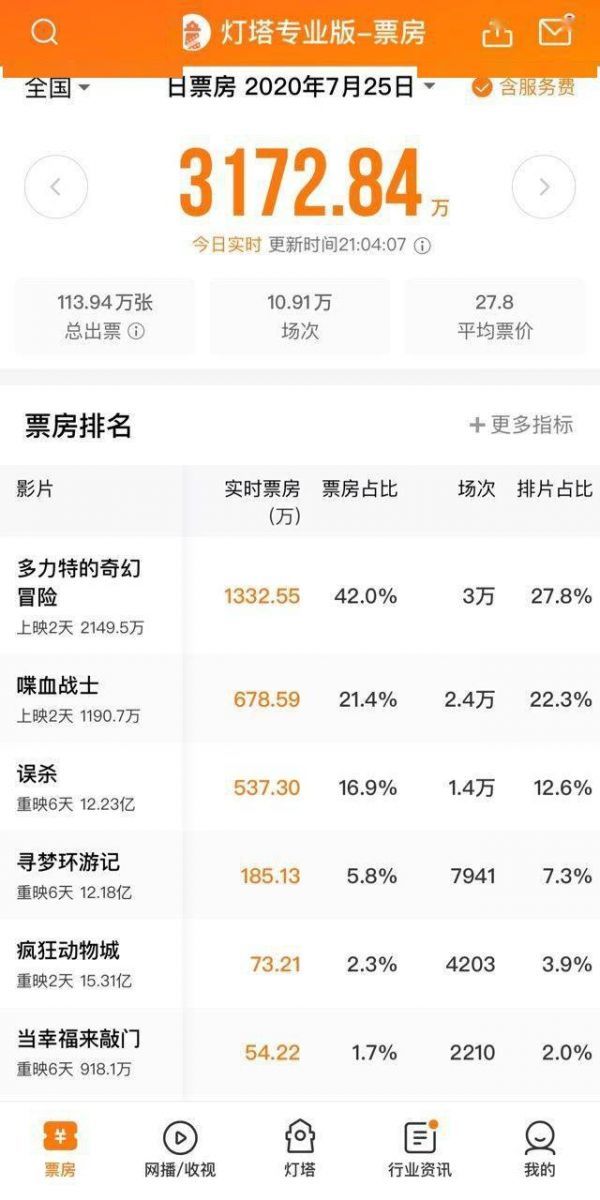Screen dimensions: 600x1200
Task: Open 喋血战士 movie details
Action: (300, 699)
